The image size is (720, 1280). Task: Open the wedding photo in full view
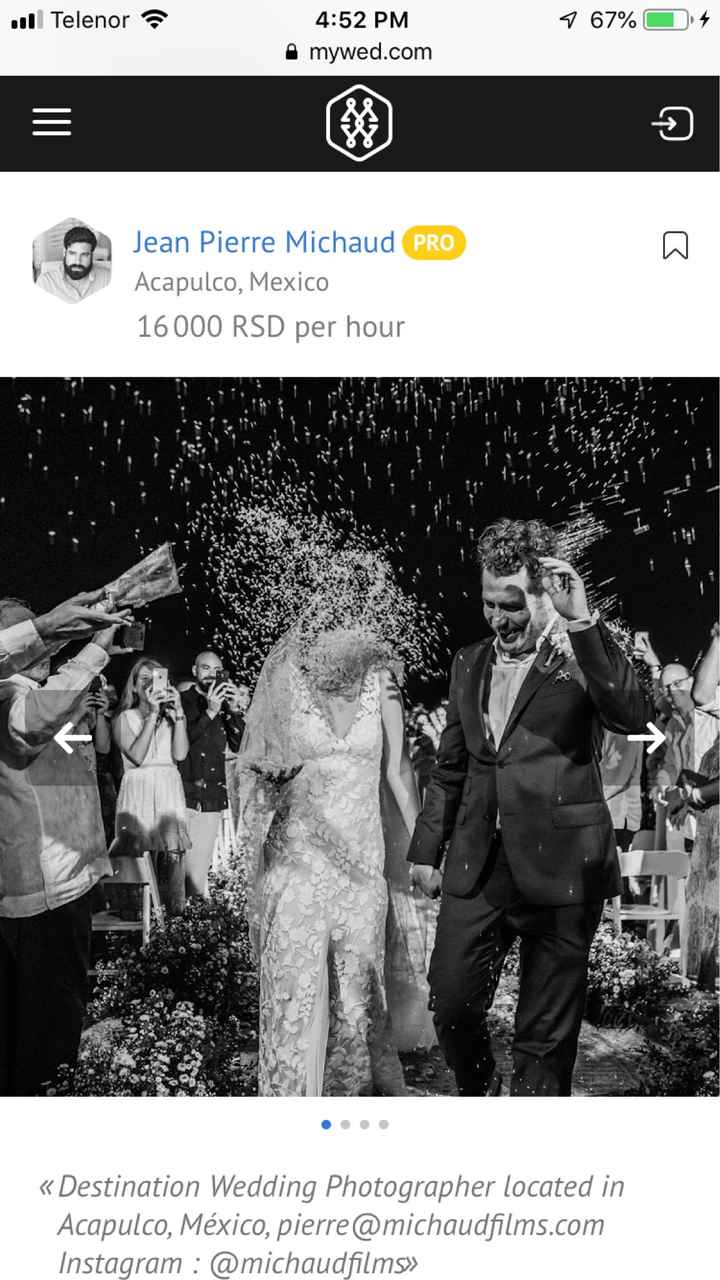click(x=360, y=736)
